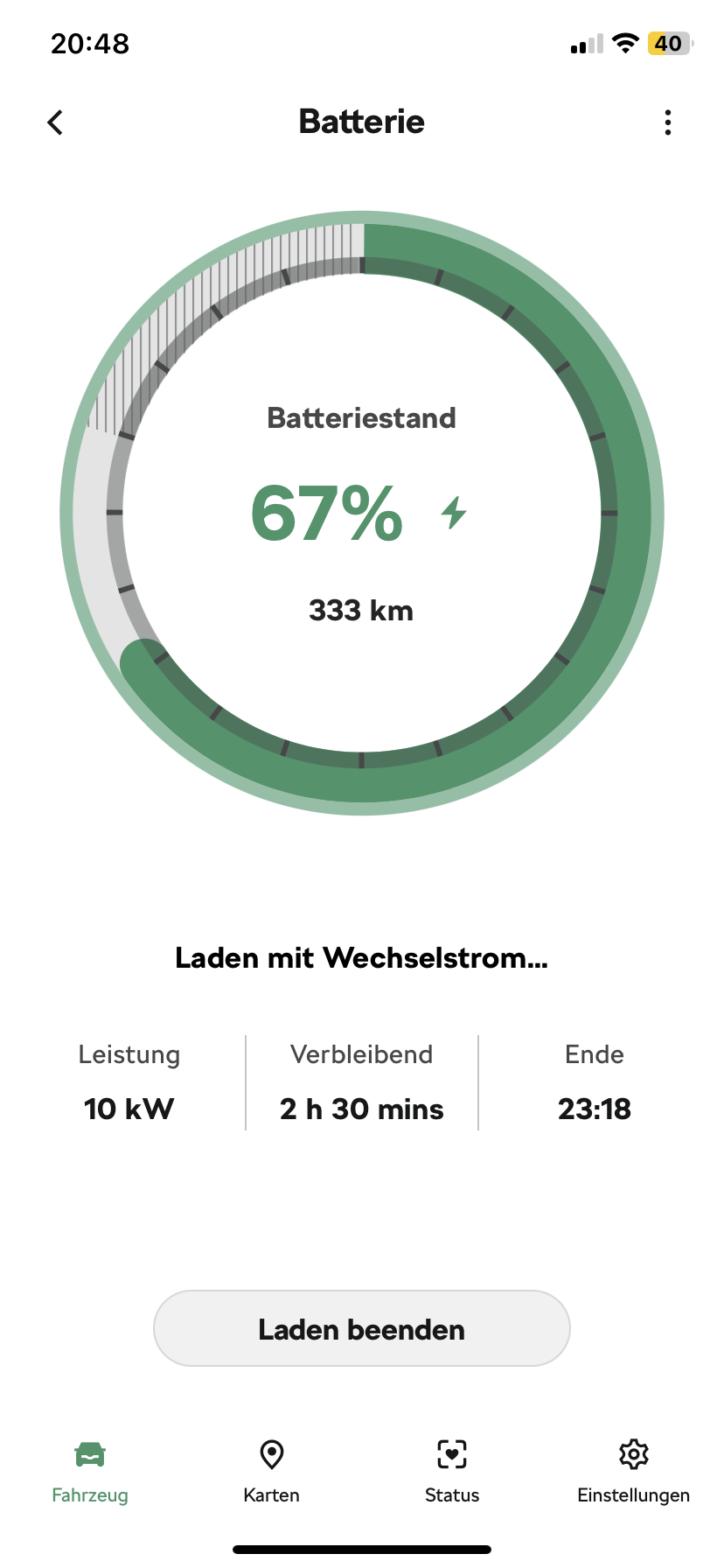The width and height of the screenshot is (724, 1568).
Task: Tap the Laden beenden button
Action: pos(361,1328)
